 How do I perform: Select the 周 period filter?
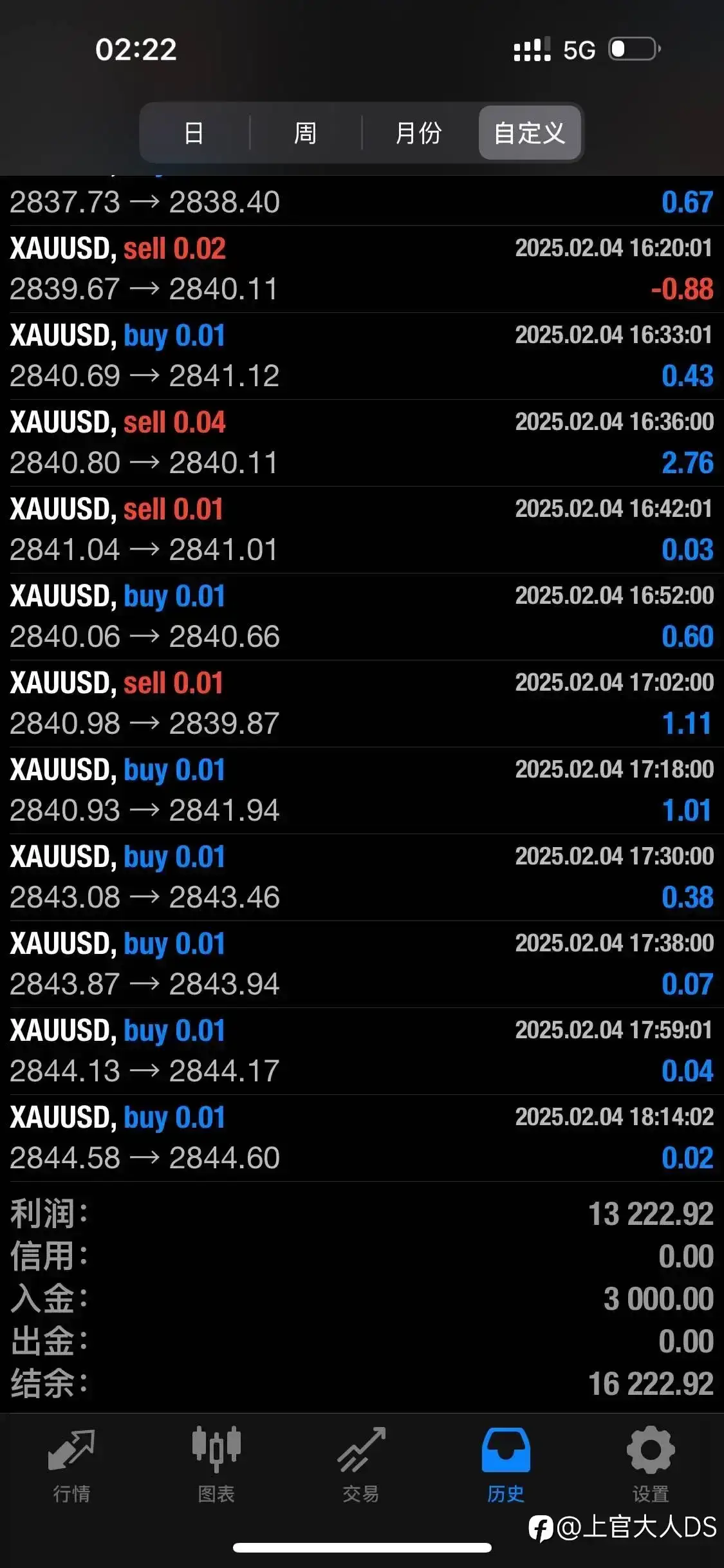pyautogui.click(x=306, y=133)
